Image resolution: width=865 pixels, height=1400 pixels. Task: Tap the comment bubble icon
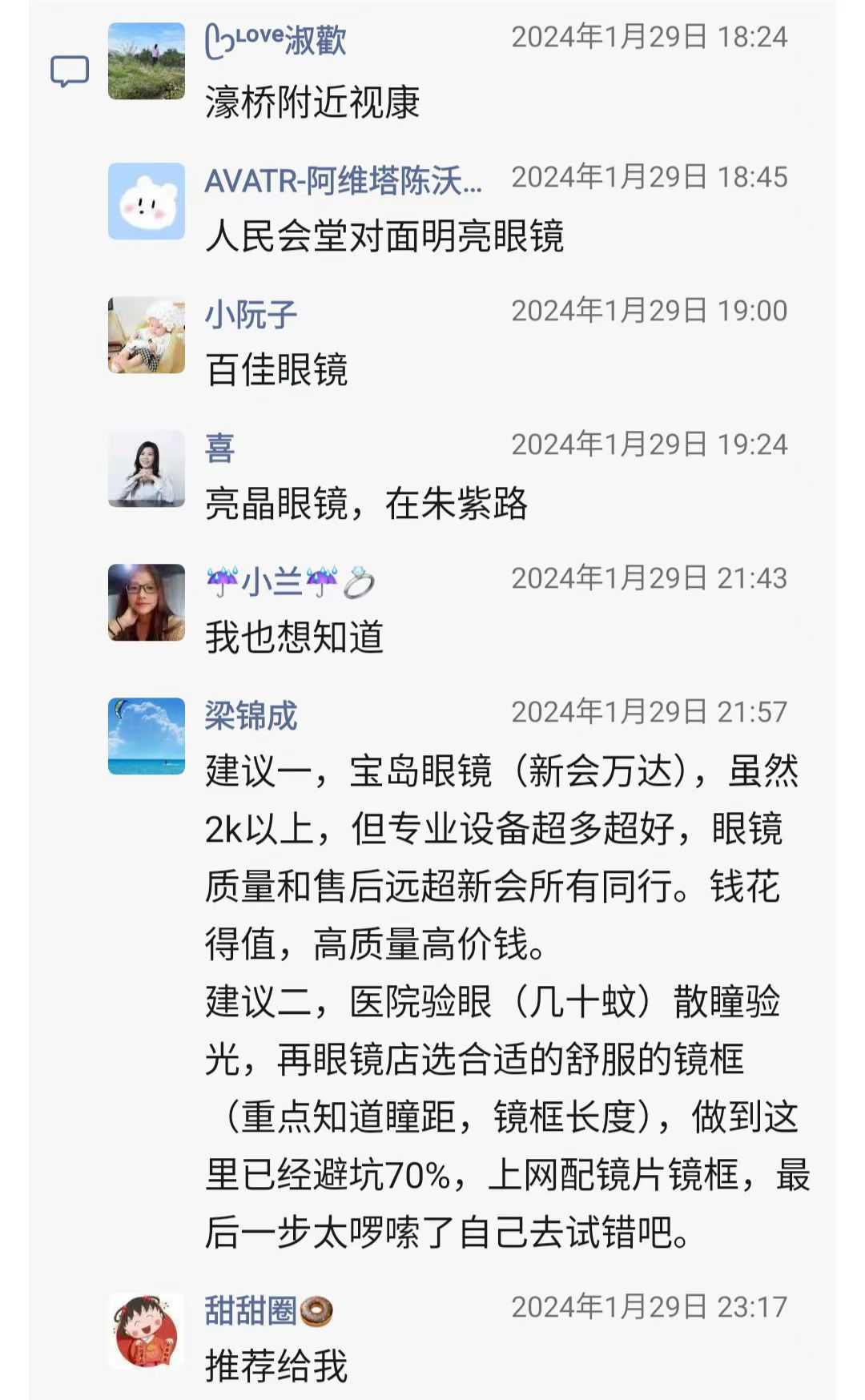pyautogui.click(x=70, y=72)
